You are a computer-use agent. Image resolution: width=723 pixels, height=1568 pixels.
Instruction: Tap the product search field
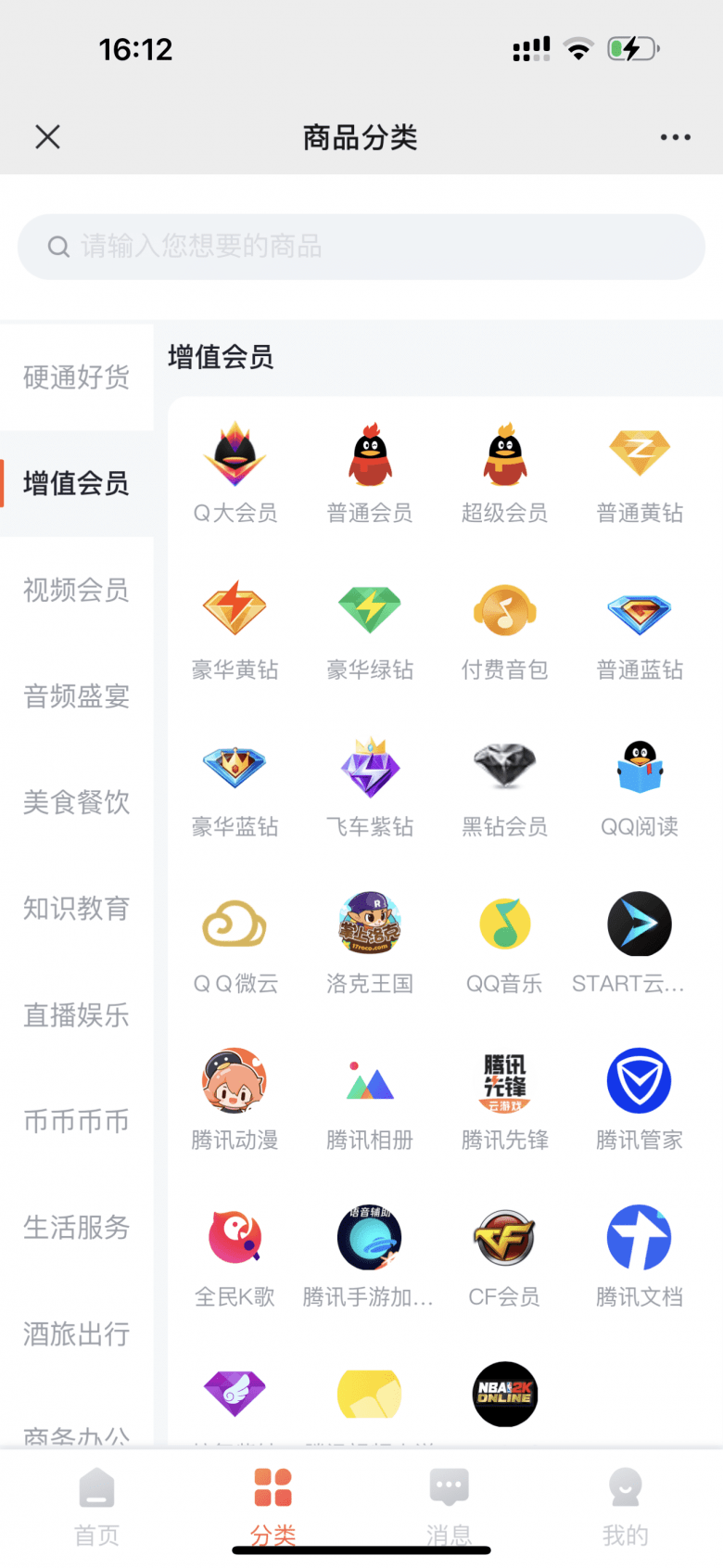click(x=361, y=247)
